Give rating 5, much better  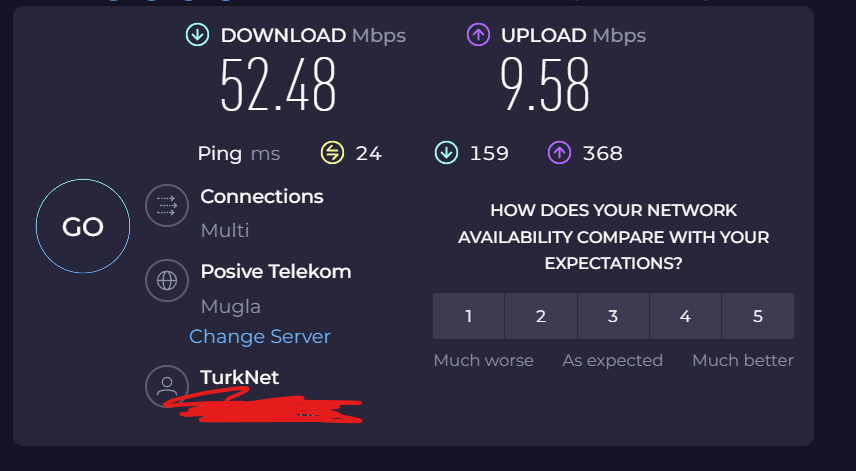click(x=757, y=316)
